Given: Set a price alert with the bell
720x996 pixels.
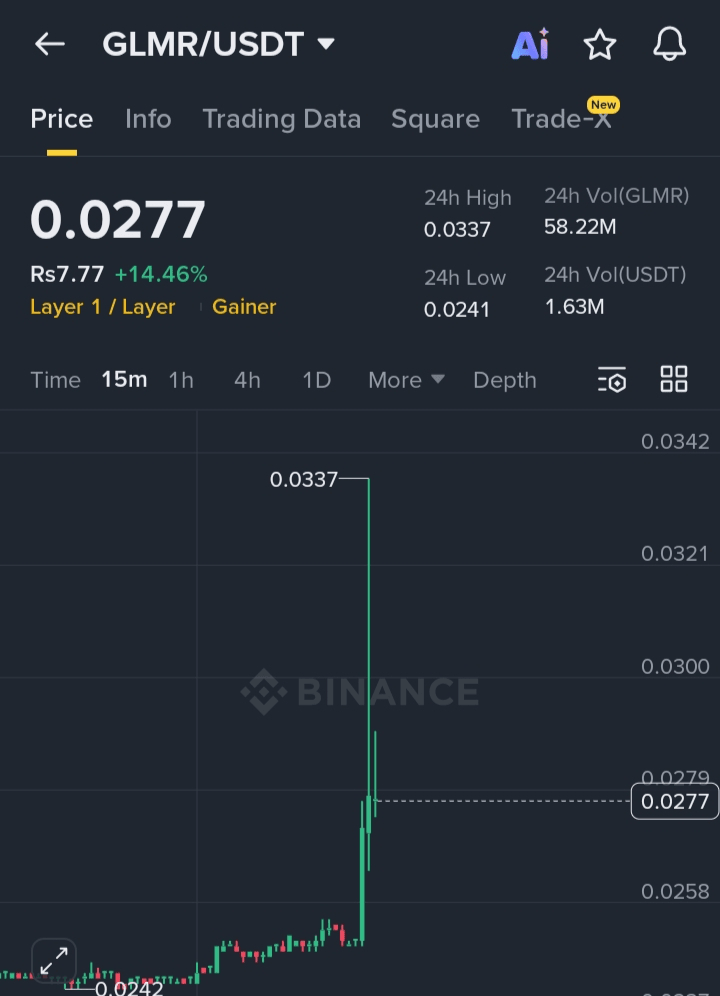Looking at the screenshot, I should coord(669,44).
